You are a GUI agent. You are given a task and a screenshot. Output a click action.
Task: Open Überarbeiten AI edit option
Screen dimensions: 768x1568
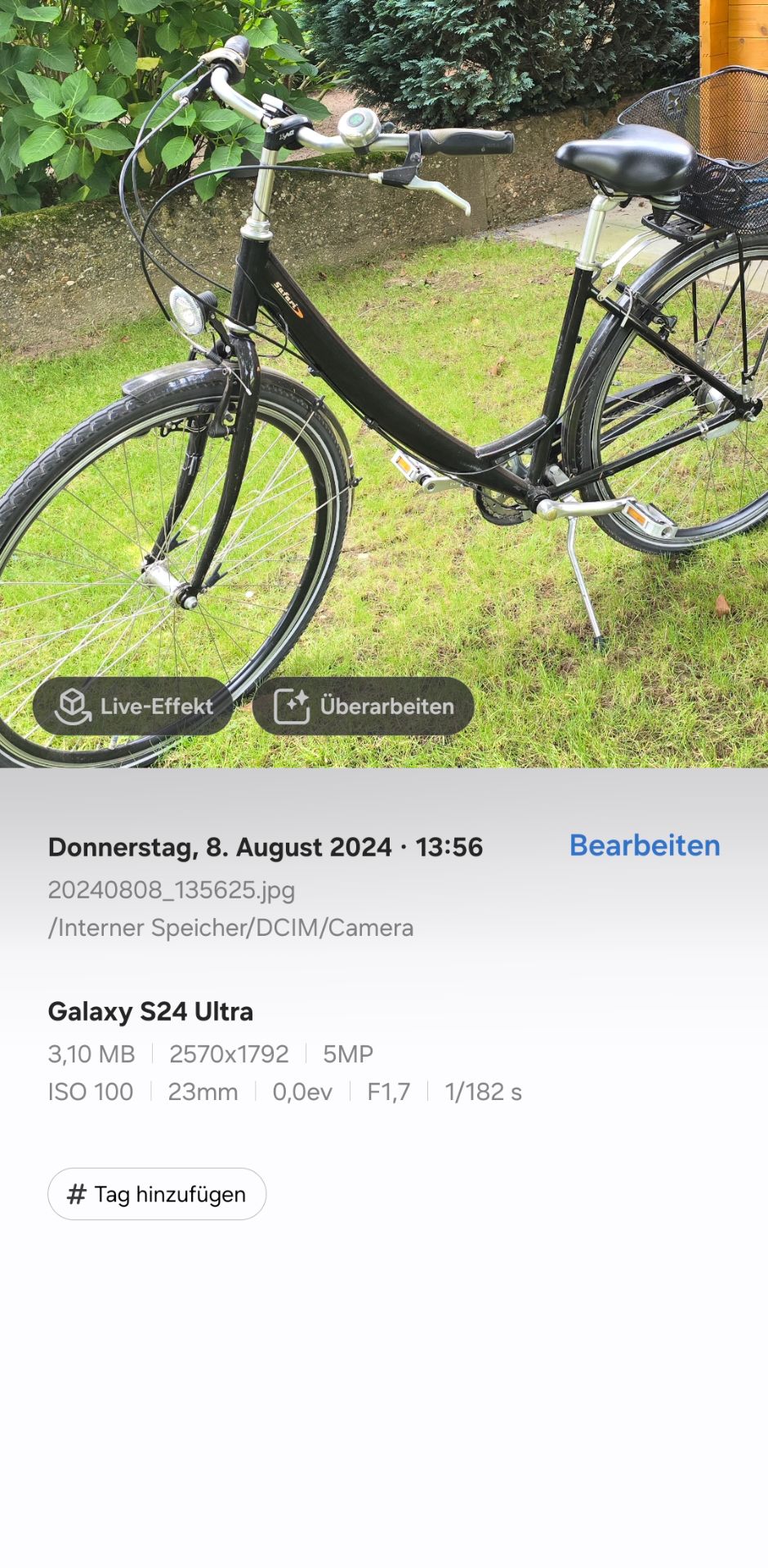[364, 706]
